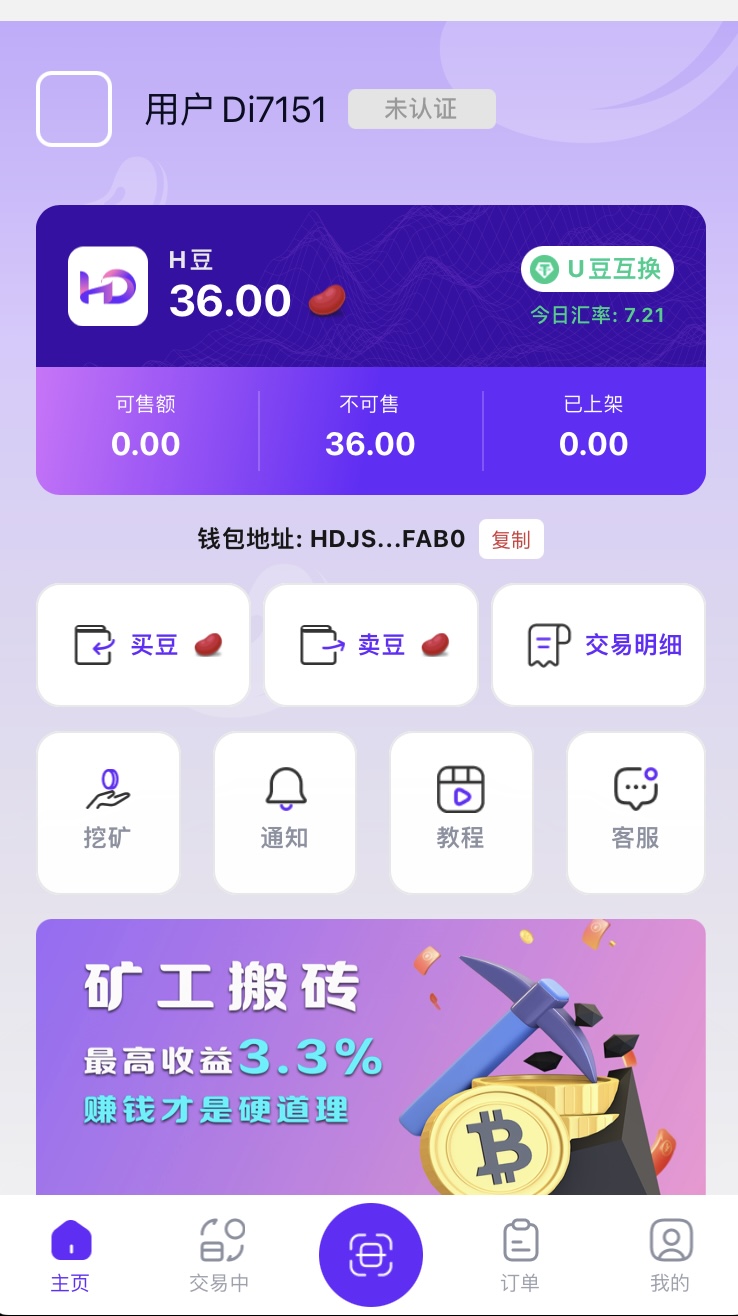Tap the 未认证 verification badge

[421, 109]
